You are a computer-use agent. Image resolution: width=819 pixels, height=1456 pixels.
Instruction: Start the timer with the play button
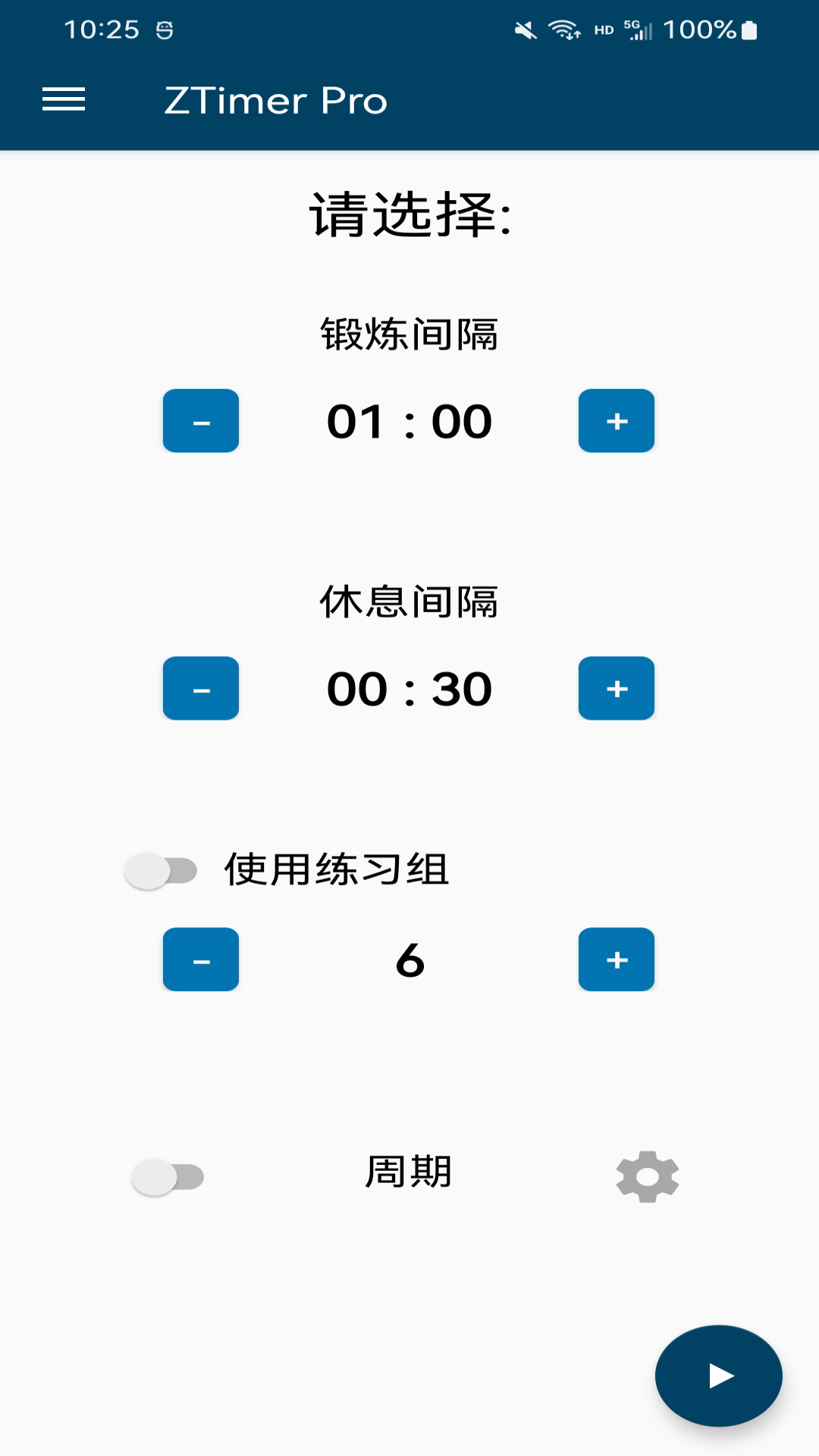coord(718,1376)
